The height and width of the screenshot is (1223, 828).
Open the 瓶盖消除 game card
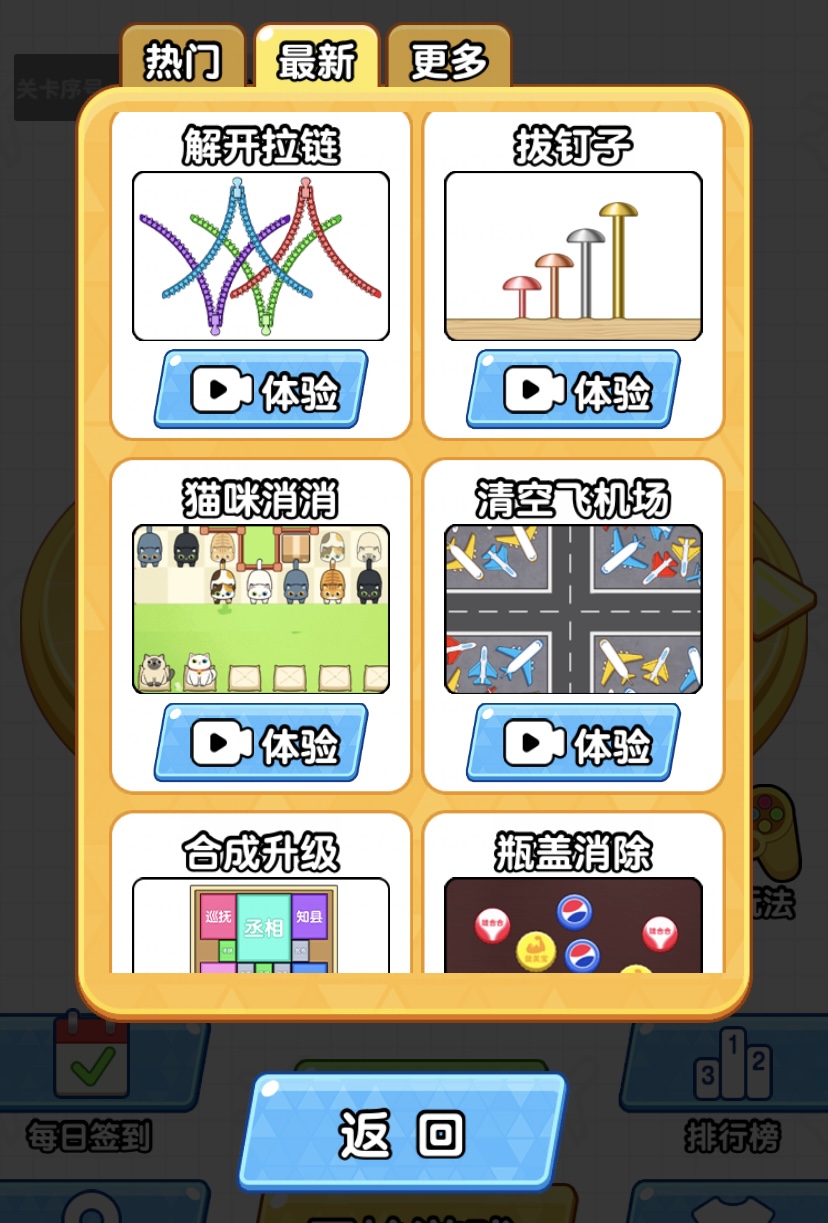(x=573, y=924)
